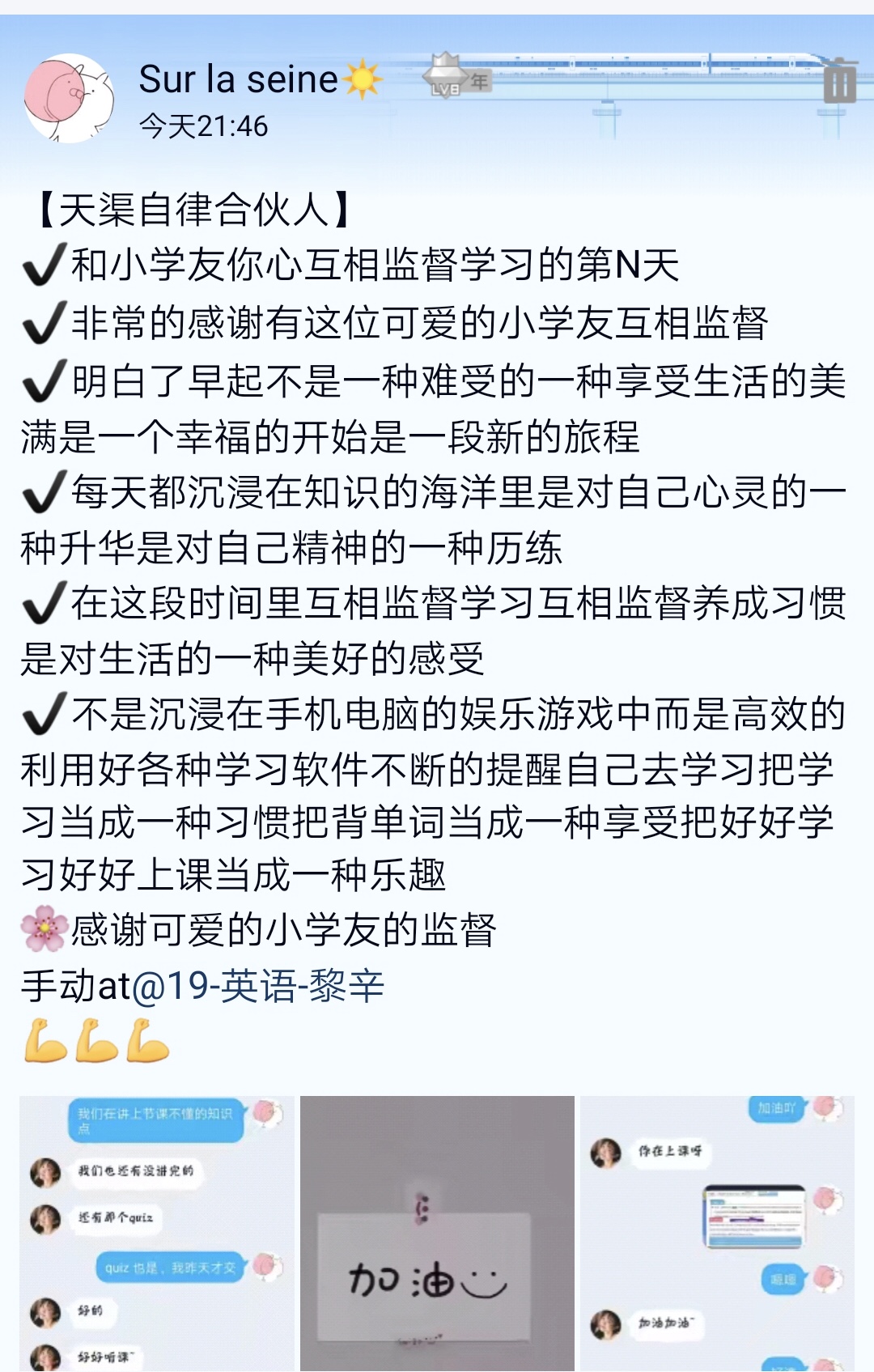Open the LV8 level badge
874x1372 pixels.
(x=446, y=76)
